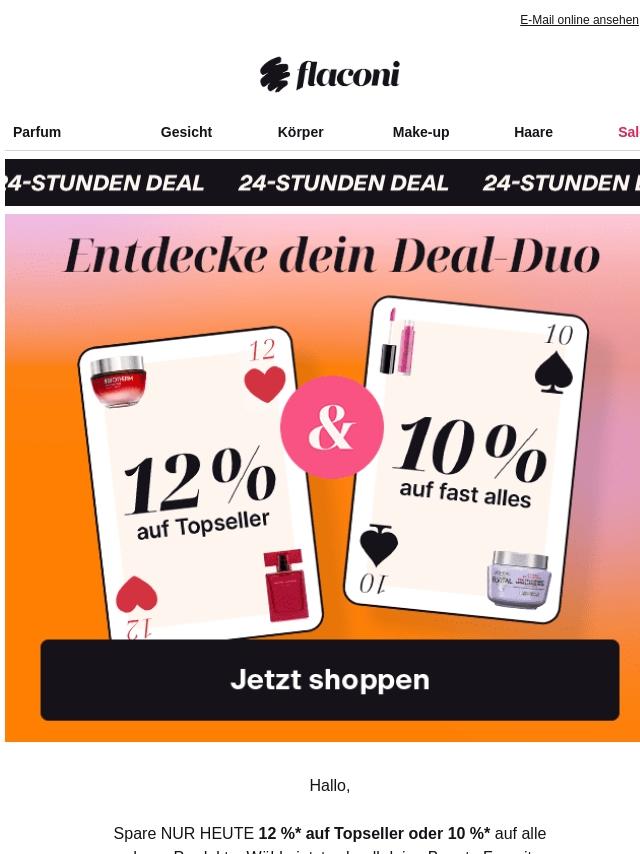
Task: Open the Haare category
Action: pos(533,132)
